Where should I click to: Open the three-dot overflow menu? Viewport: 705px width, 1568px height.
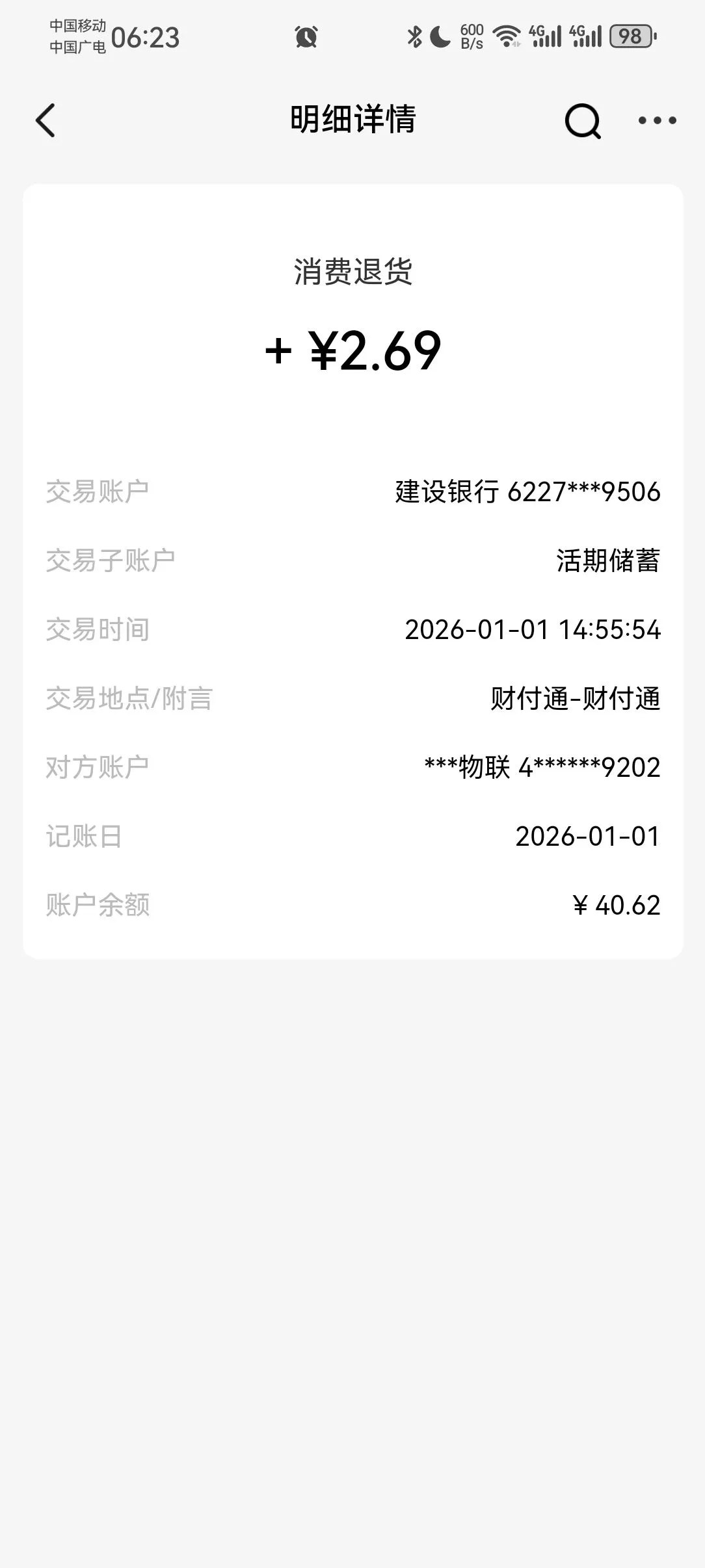coord(657,120)
